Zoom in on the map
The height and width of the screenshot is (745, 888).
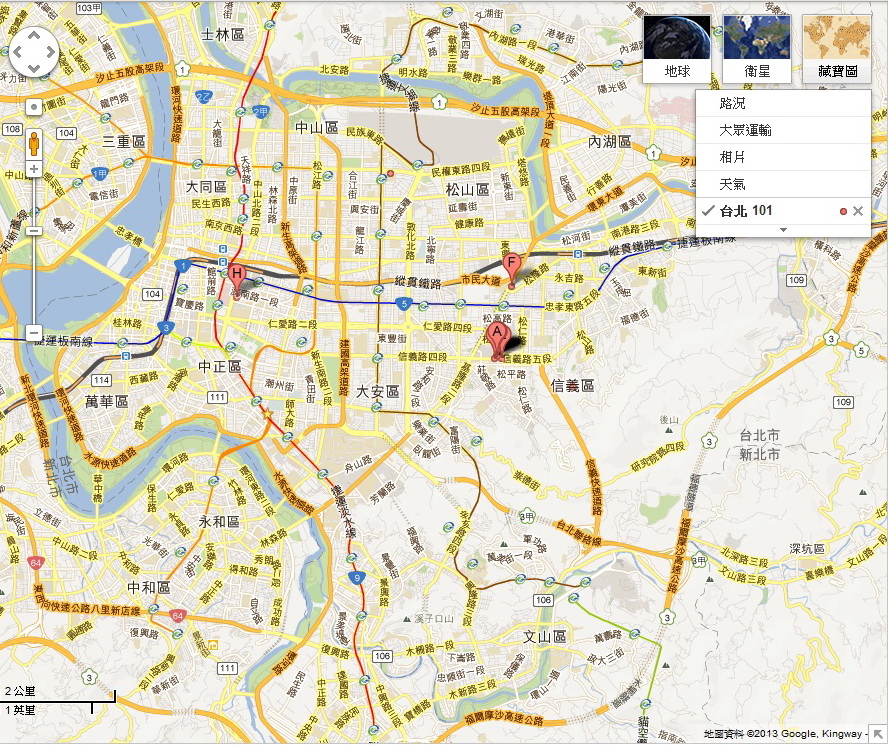click(x=33, y=169)
